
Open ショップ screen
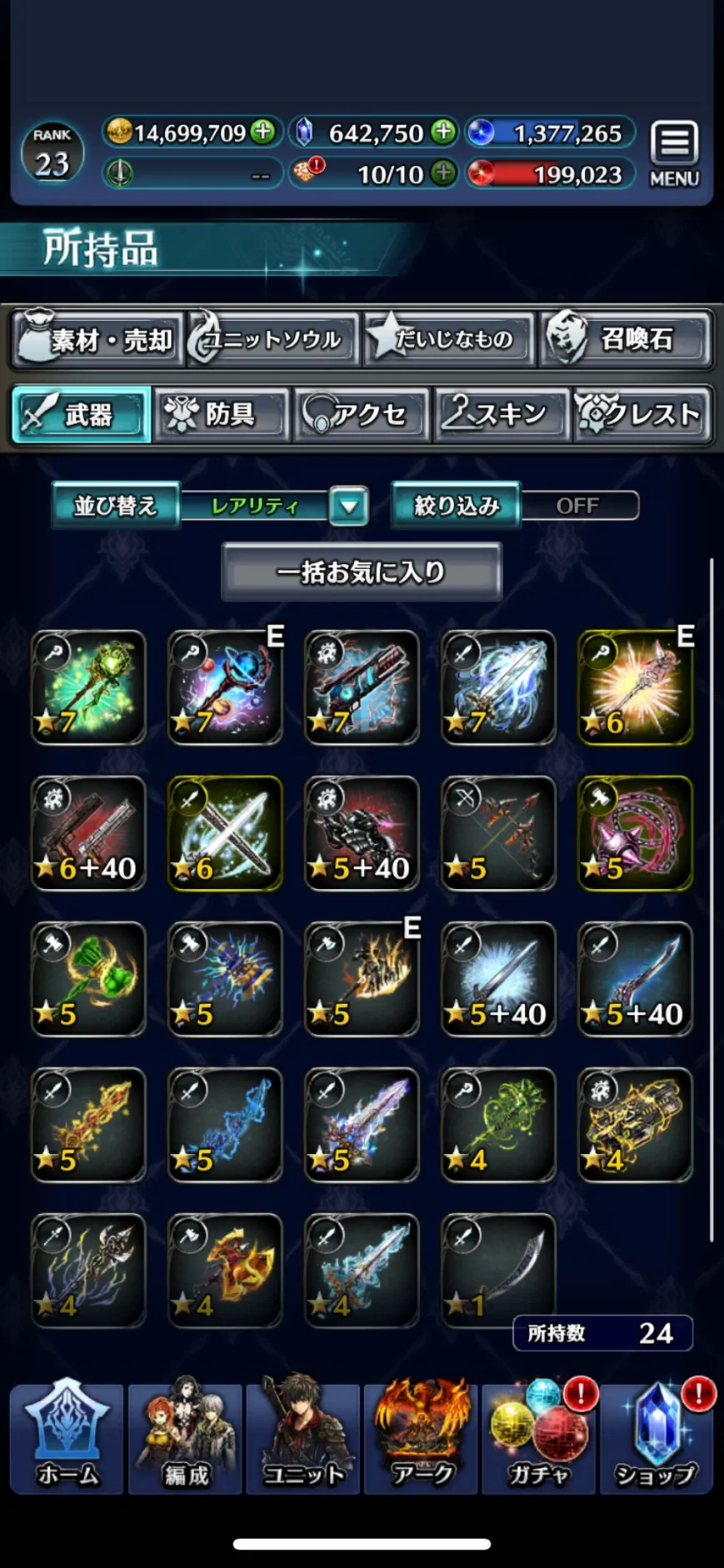click(x=656, y=1436)
